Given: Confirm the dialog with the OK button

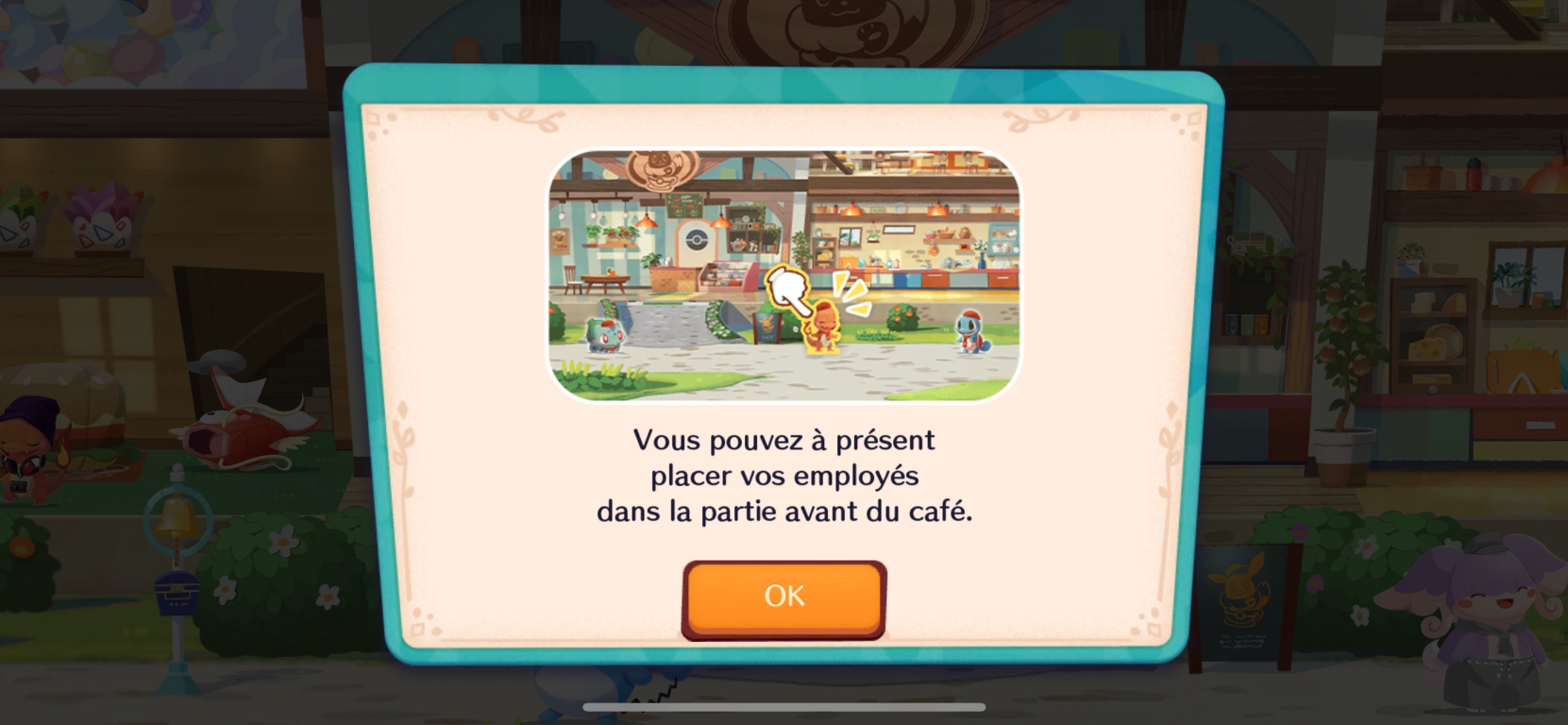Looking at the screenshot, I should (784, 597).
